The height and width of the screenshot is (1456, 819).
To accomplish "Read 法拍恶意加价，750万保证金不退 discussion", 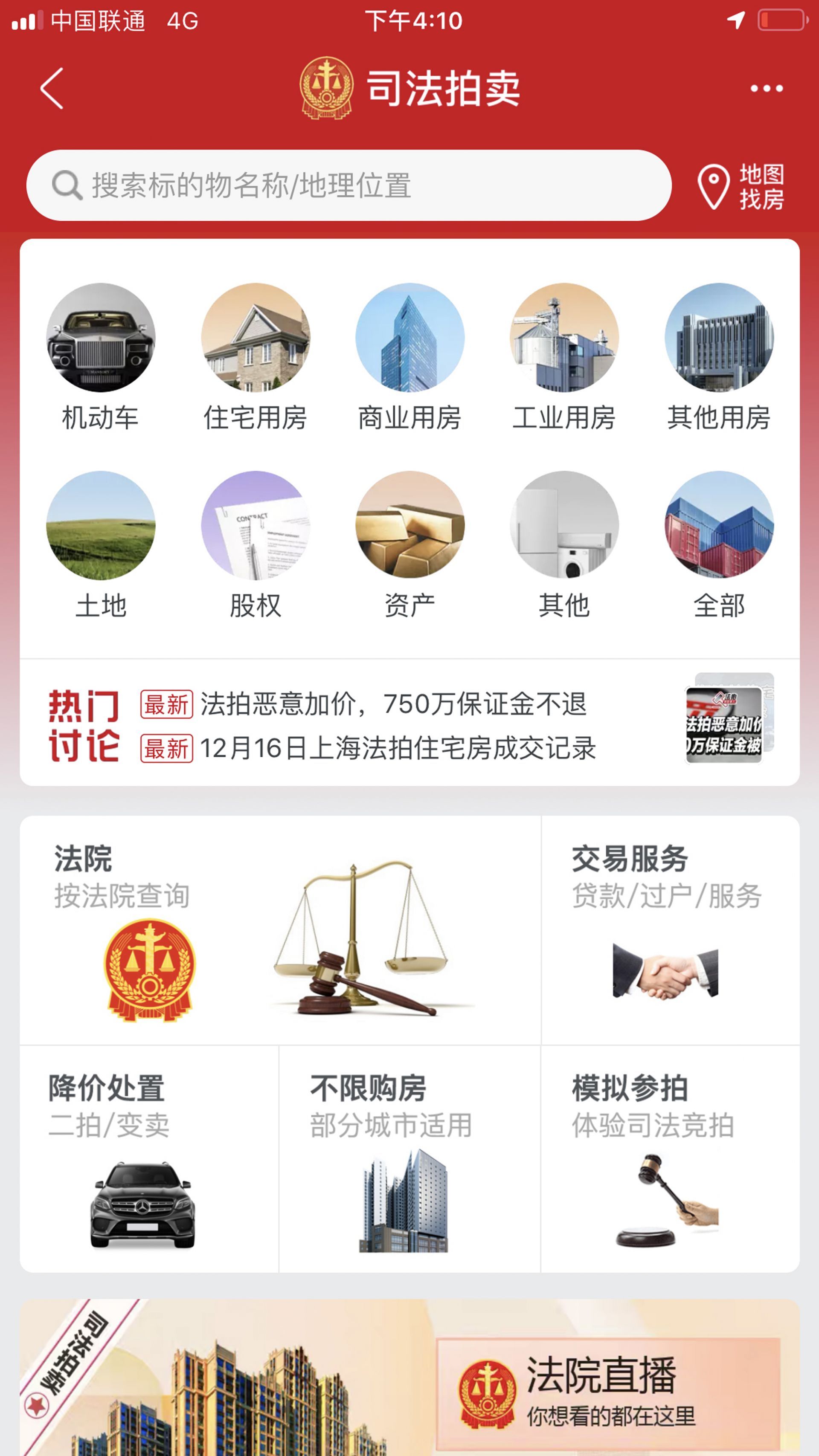I will coord(393,704).
